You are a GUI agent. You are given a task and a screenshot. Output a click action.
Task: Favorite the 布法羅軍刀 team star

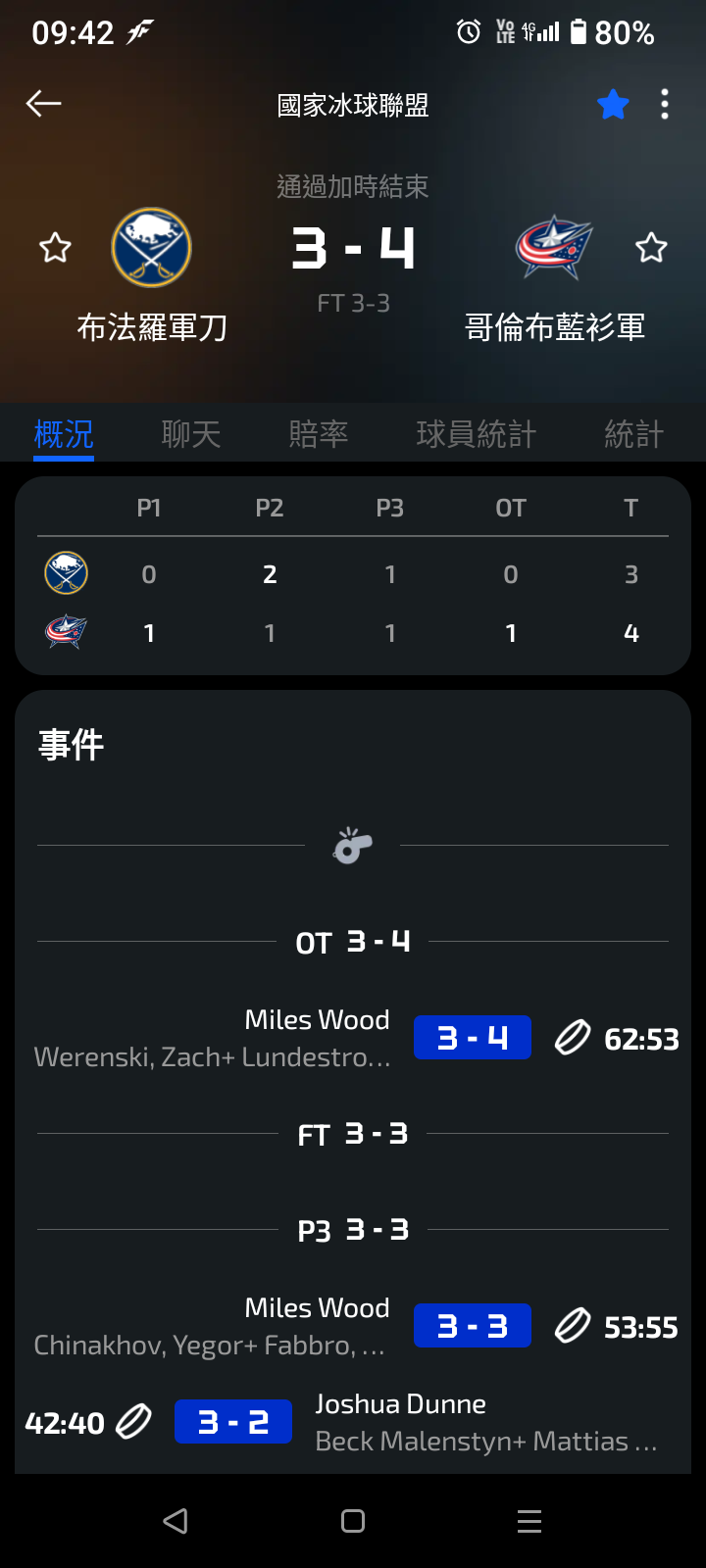(55, 248)
